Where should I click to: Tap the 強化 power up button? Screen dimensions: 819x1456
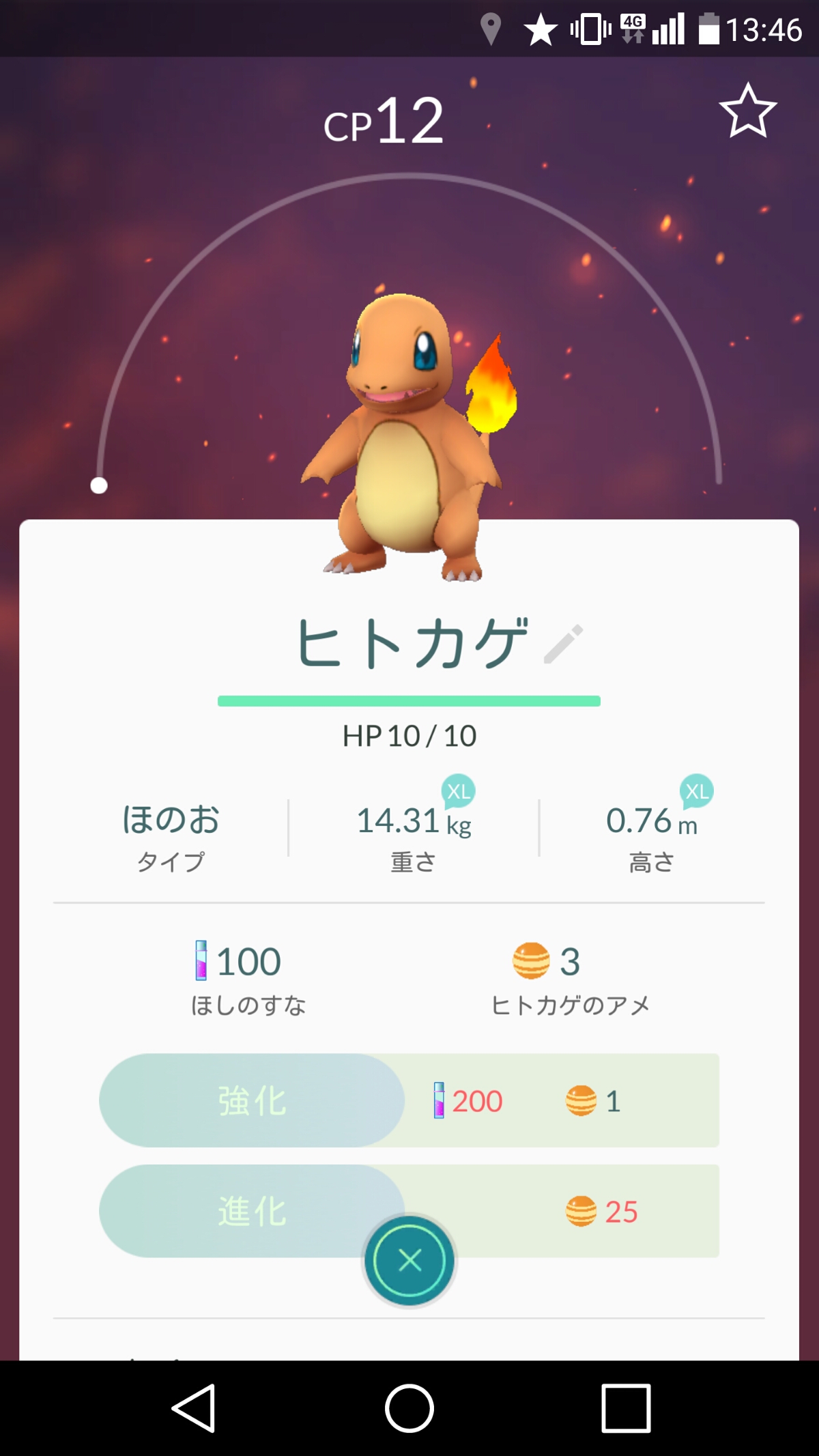252,1100
